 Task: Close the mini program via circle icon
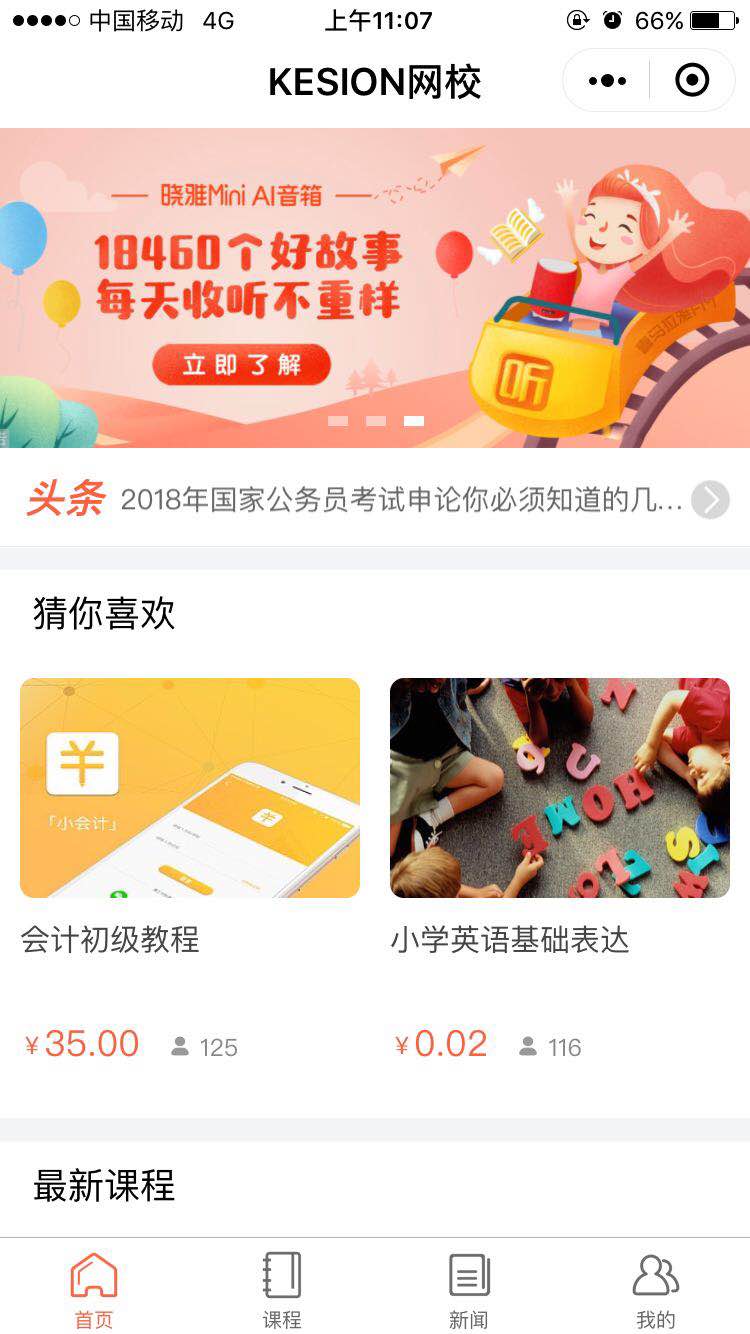point(692,81)
